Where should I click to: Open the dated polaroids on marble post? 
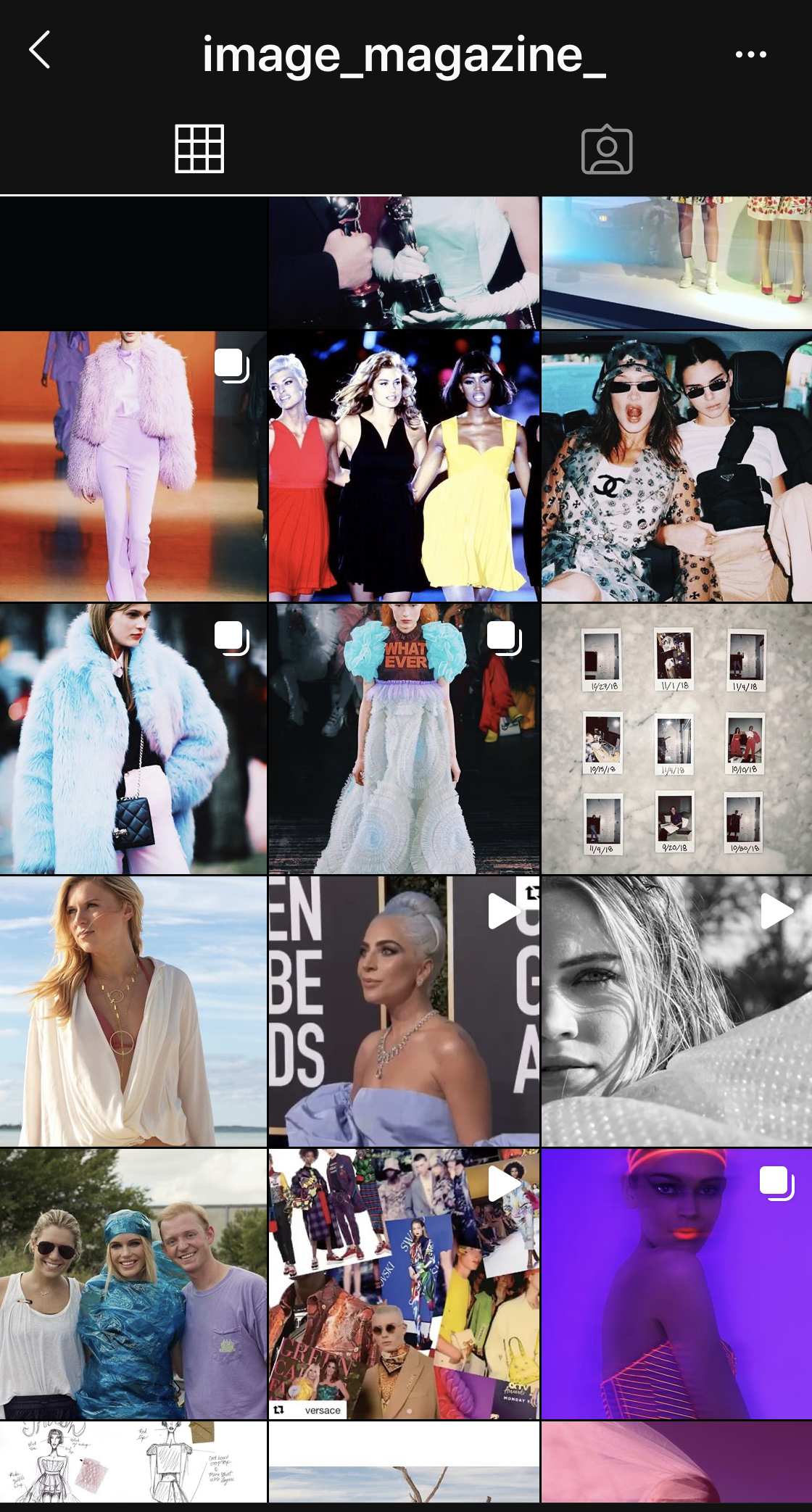tap(676, 739)
